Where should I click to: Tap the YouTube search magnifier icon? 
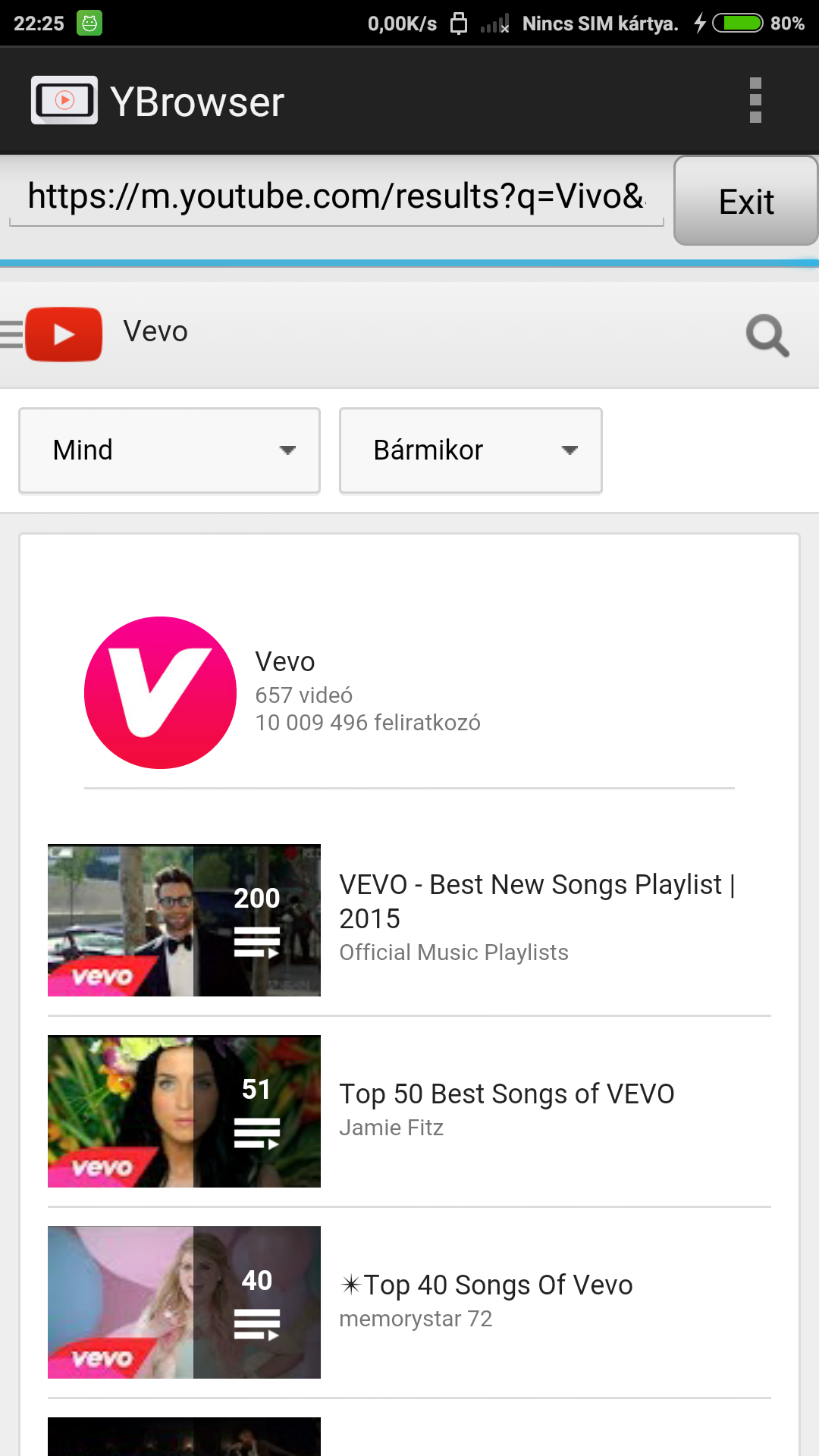coord(767,335)
